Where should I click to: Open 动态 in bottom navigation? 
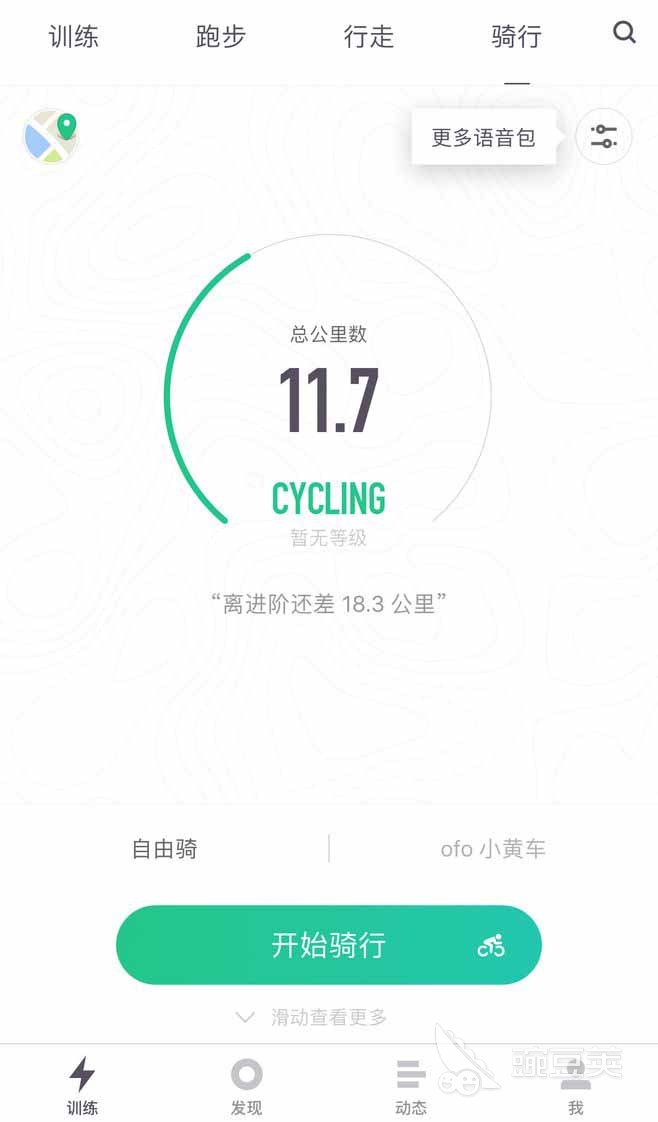[x=411, y=1086]
